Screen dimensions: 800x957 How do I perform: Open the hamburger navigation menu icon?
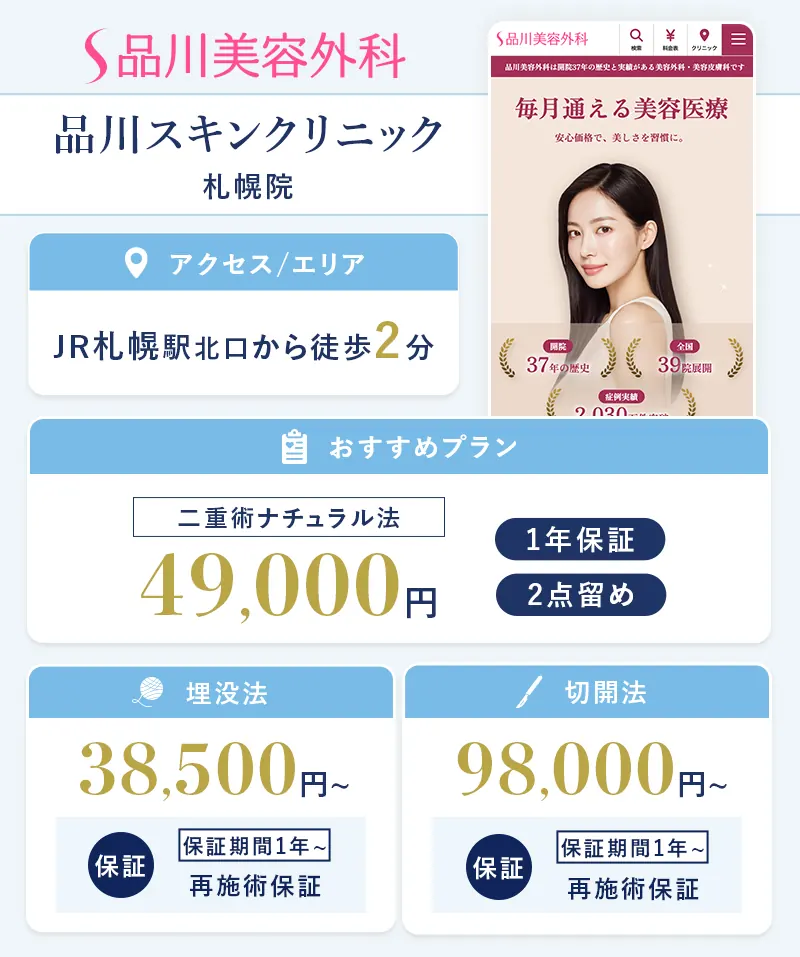coord(738,38)
